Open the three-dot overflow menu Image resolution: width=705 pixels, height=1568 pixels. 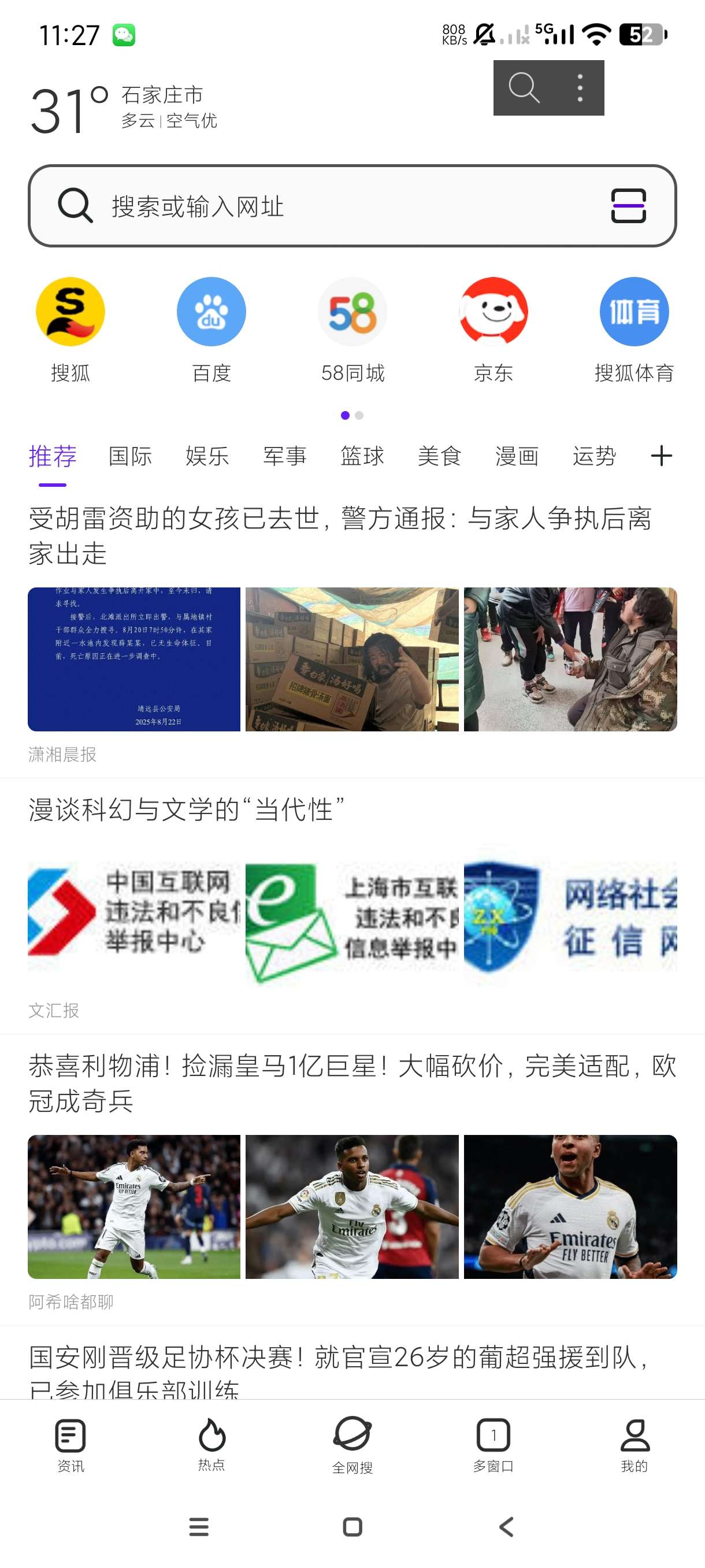(x=580, y=88)
